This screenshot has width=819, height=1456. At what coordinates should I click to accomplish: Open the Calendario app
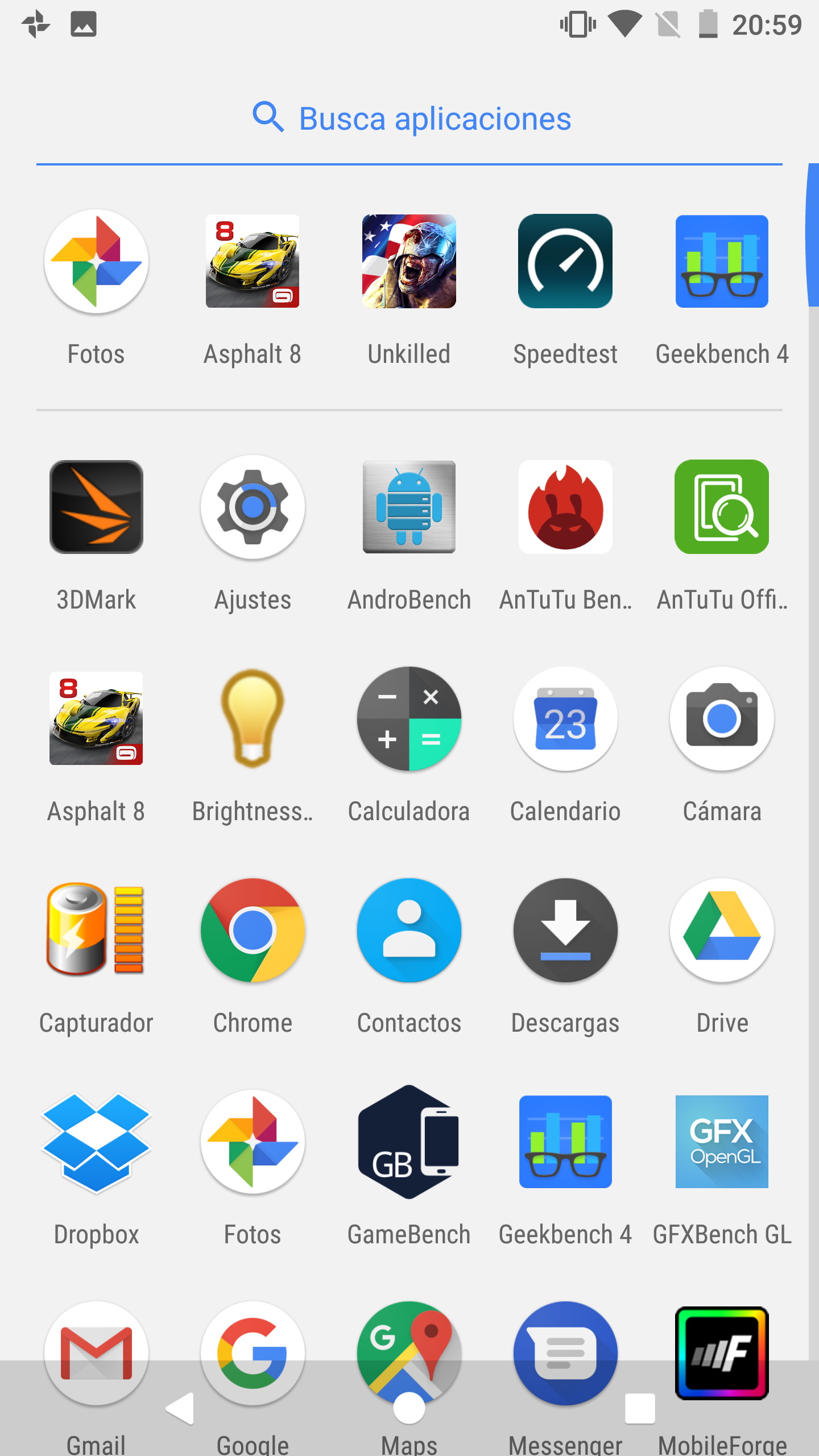click(565, 718)
